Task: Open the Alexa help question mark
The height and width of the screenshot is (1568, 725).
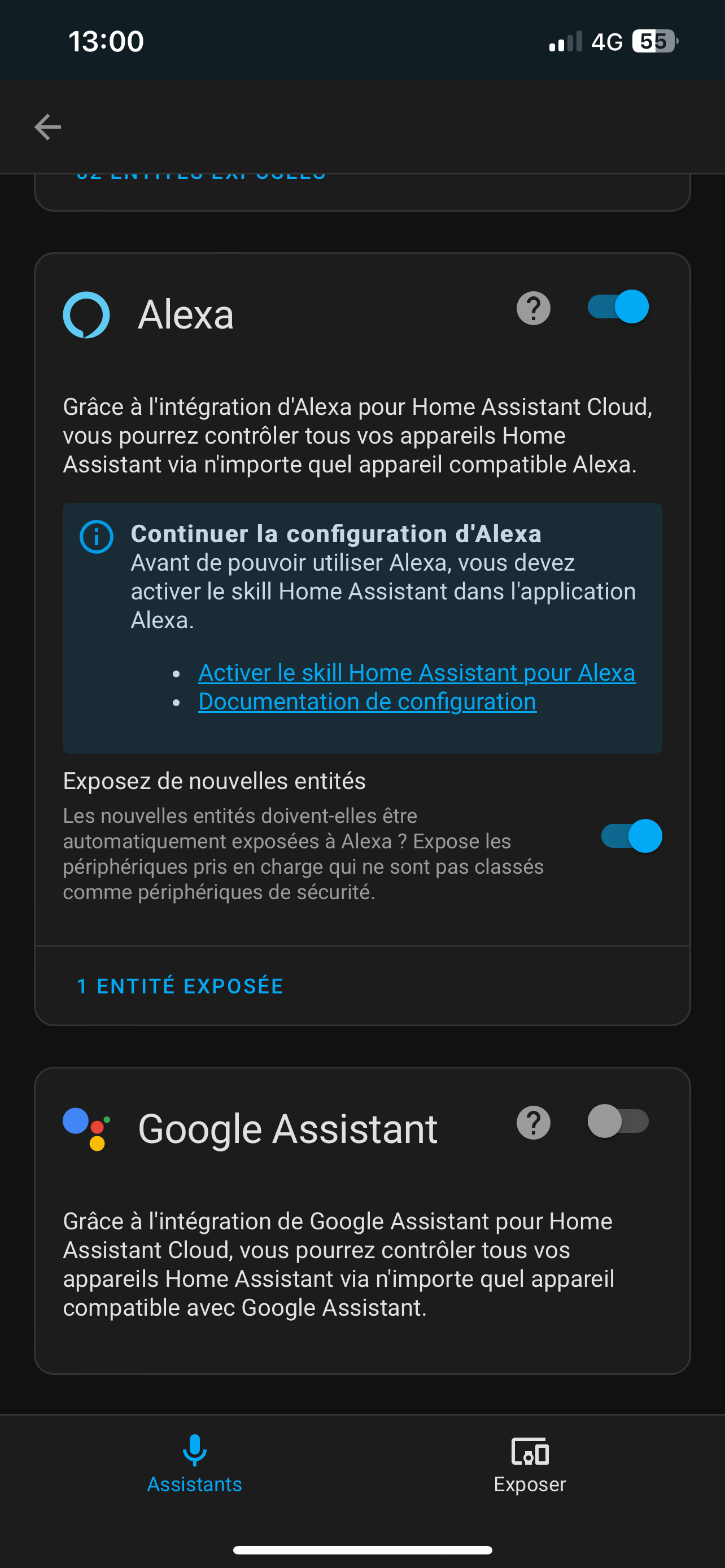Action: [x=533, y=309]
